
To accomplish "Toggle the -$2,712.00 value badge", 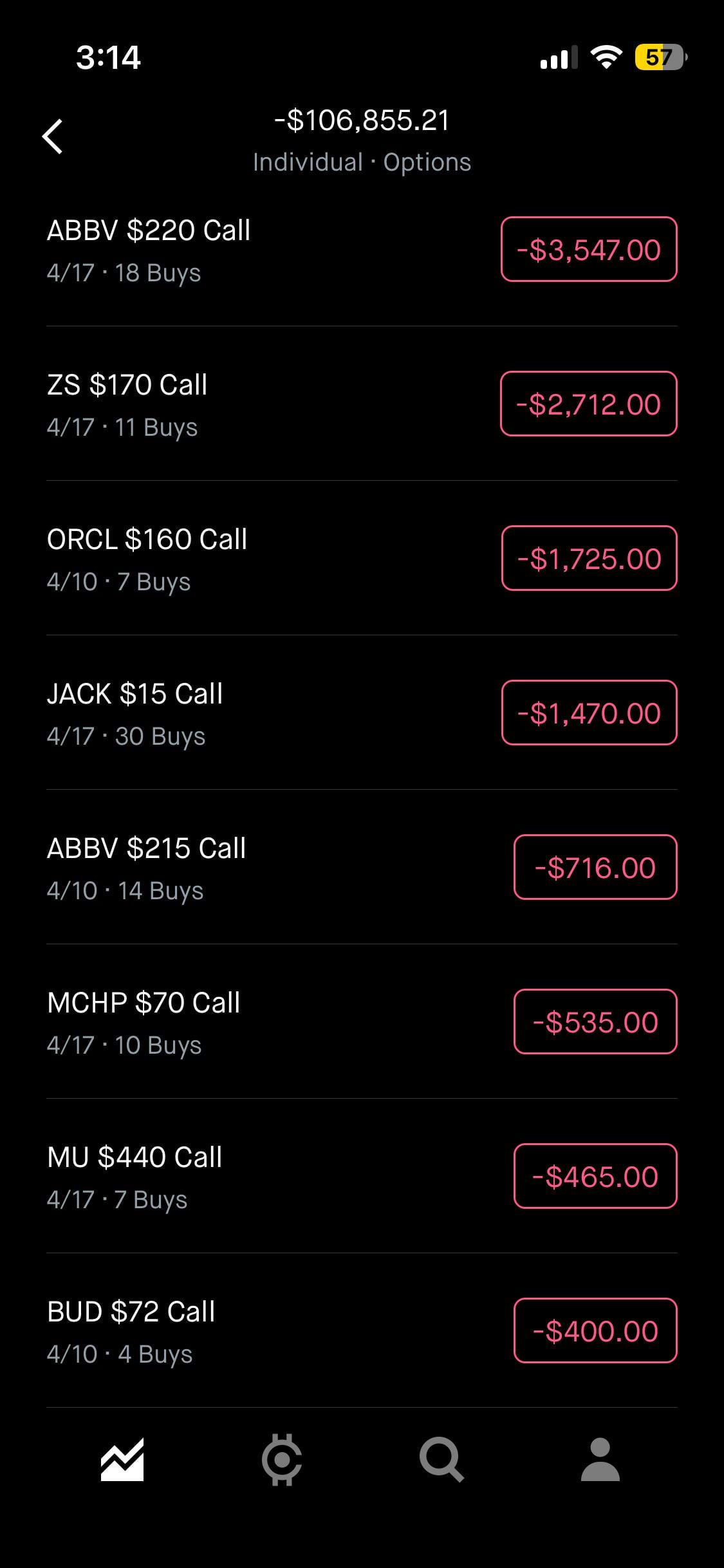I will pos(589,404).
